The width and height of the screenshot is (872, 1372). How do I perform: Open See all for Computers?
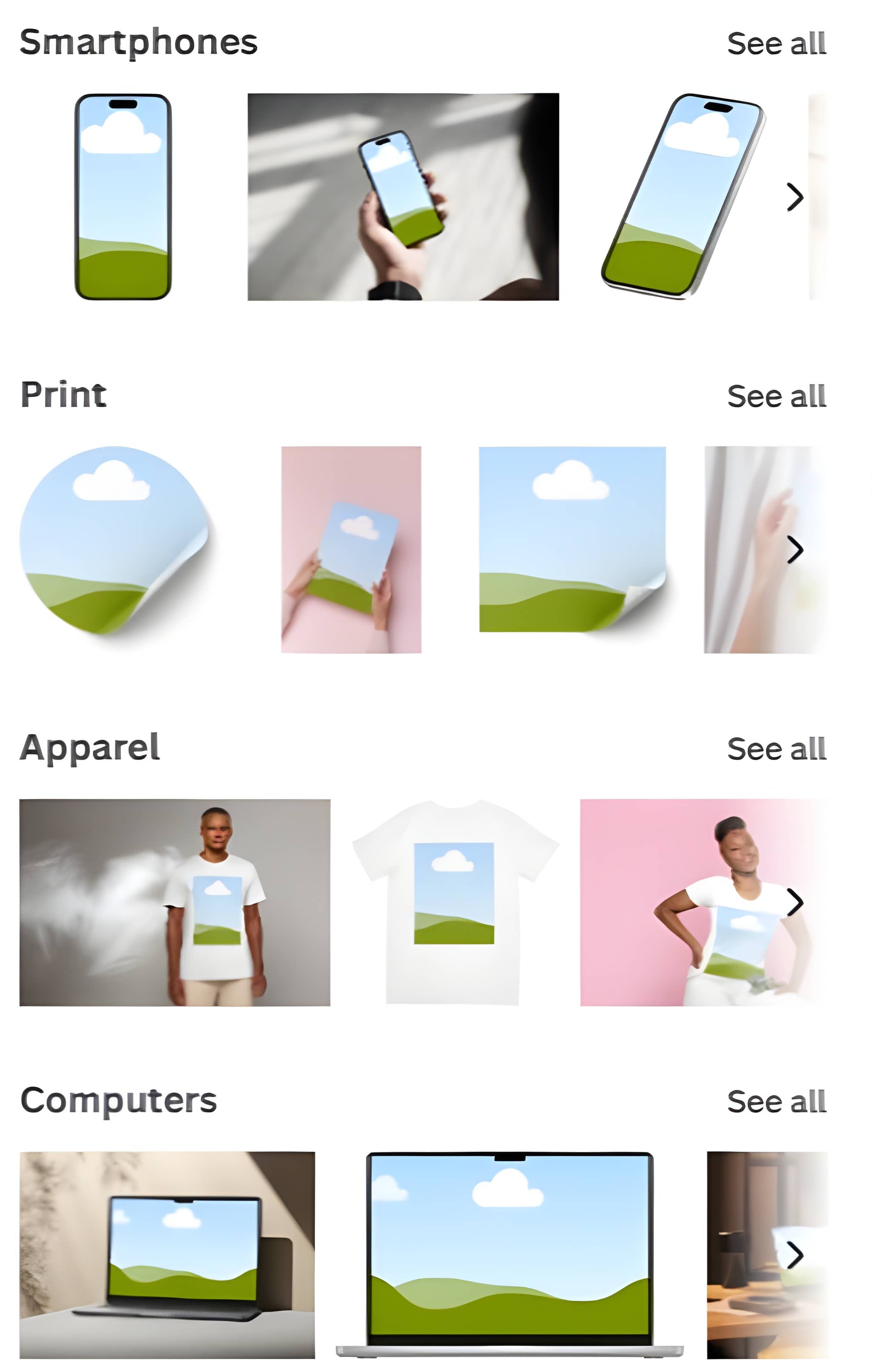[776, 1101]
